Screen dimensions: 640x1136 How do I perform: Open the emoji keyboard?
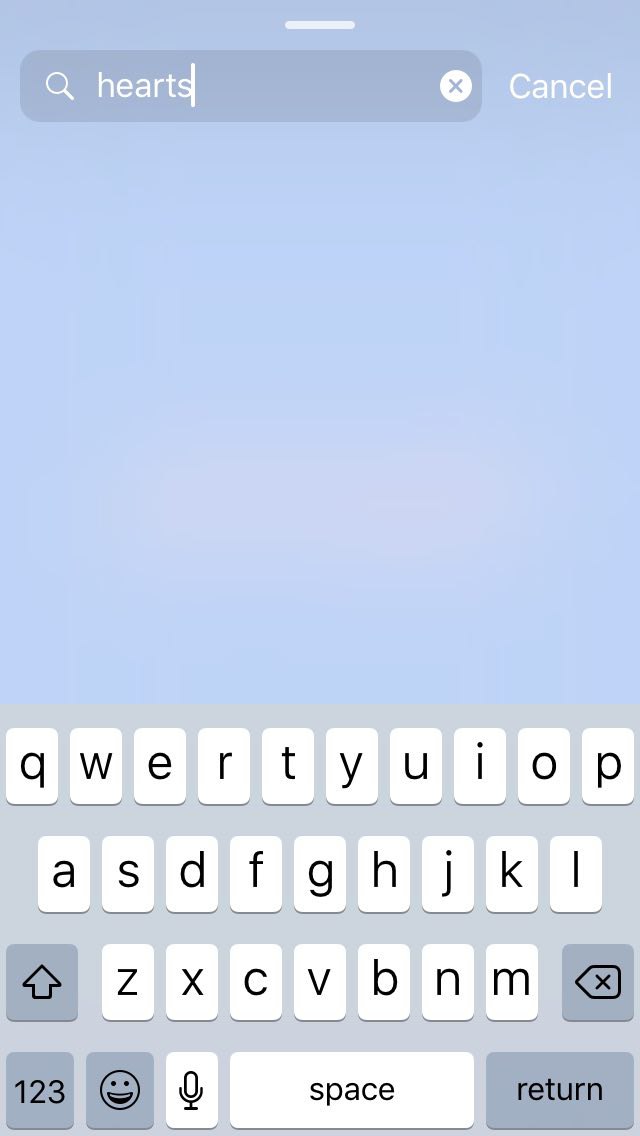click(x=120, y=1090)
